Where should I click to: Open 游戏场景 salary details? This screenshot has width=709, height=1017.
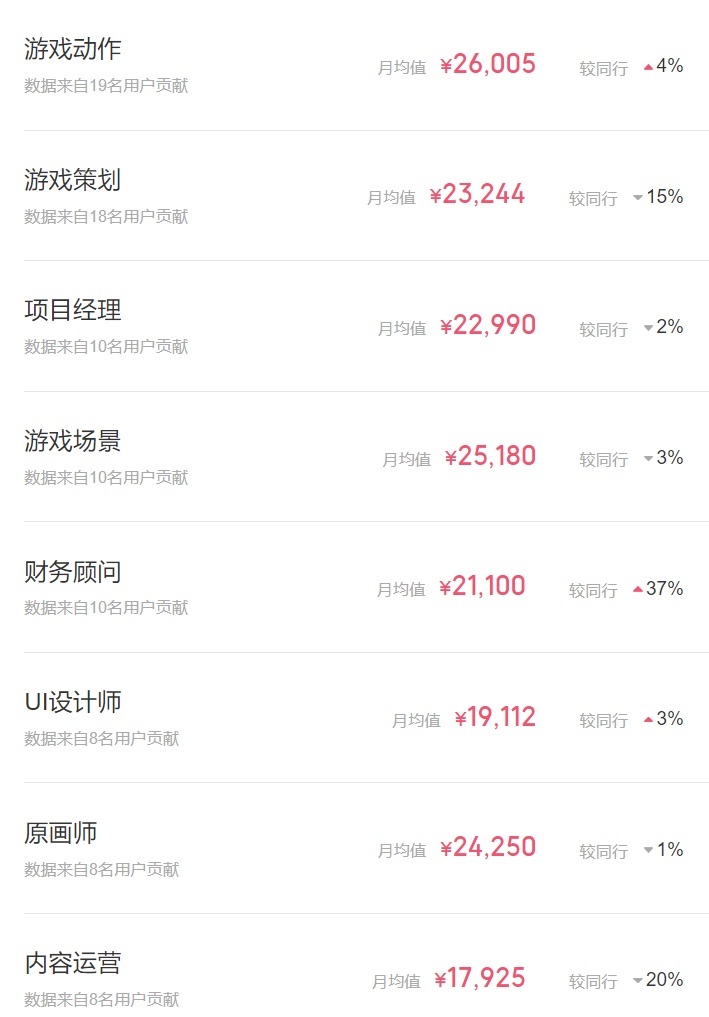[73, 441]
